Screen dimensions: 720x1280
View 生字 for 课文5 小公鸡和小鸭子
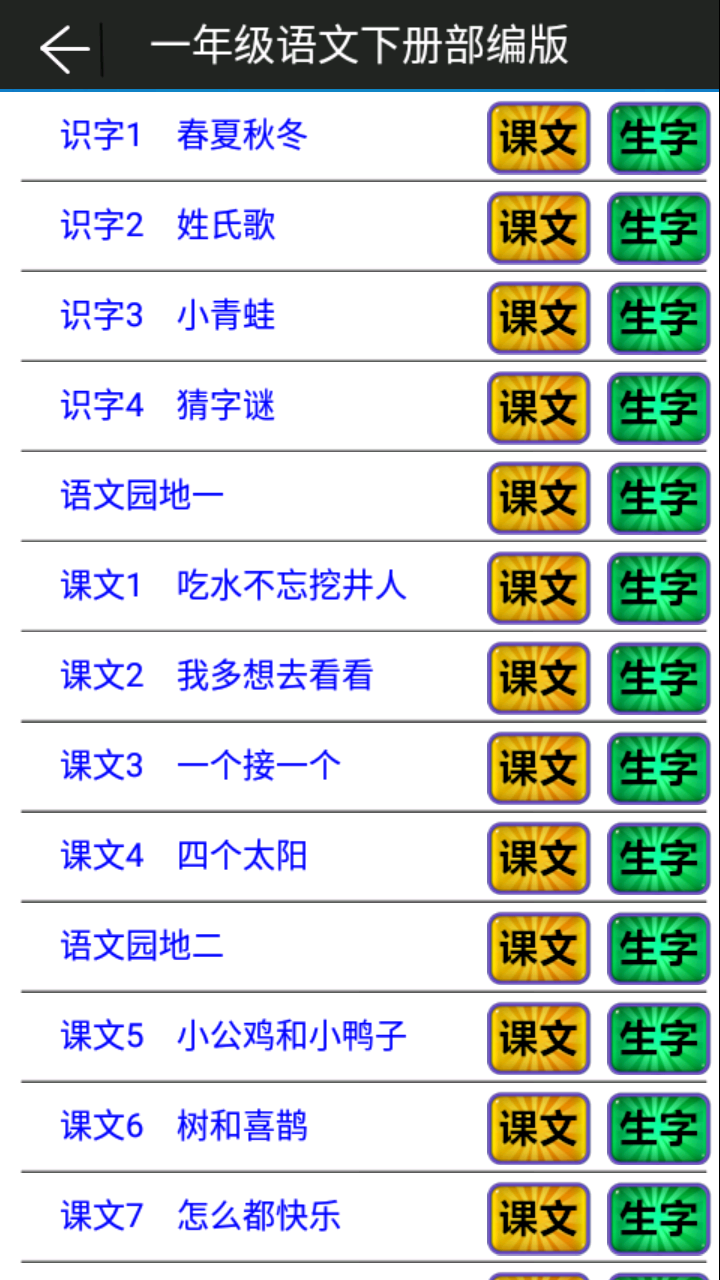coord(658,1038)
